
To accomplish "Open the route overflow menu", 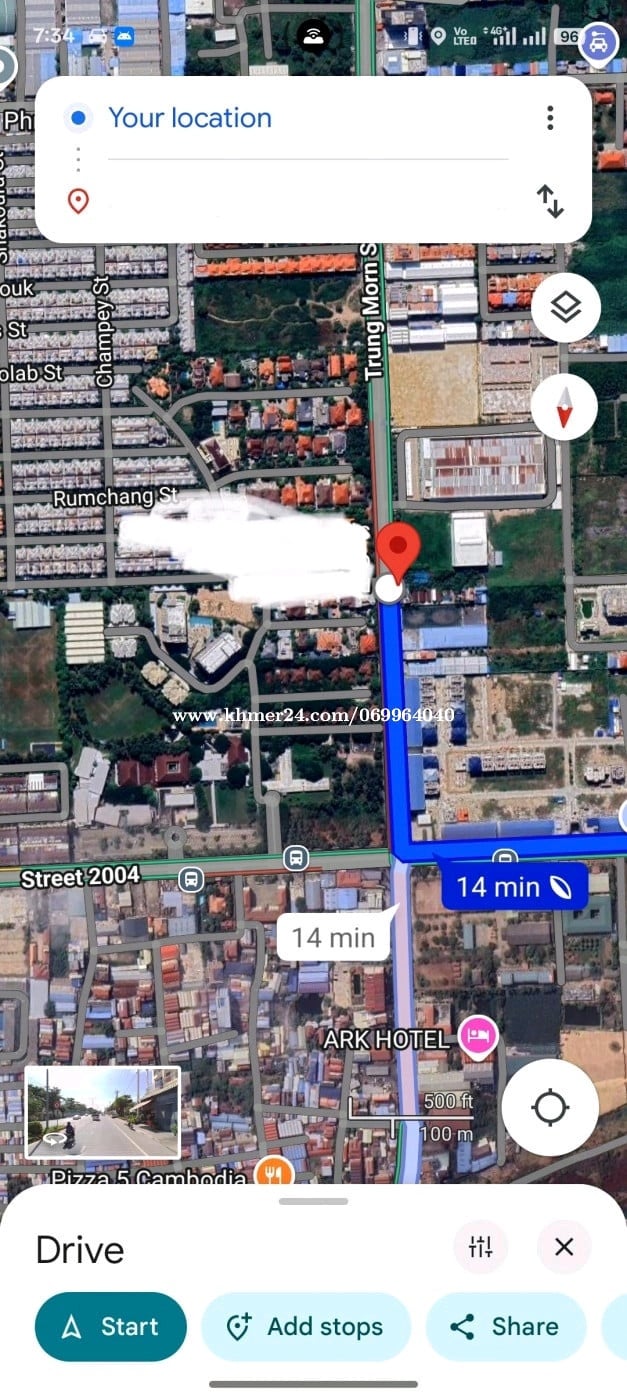I will [550, 118].
